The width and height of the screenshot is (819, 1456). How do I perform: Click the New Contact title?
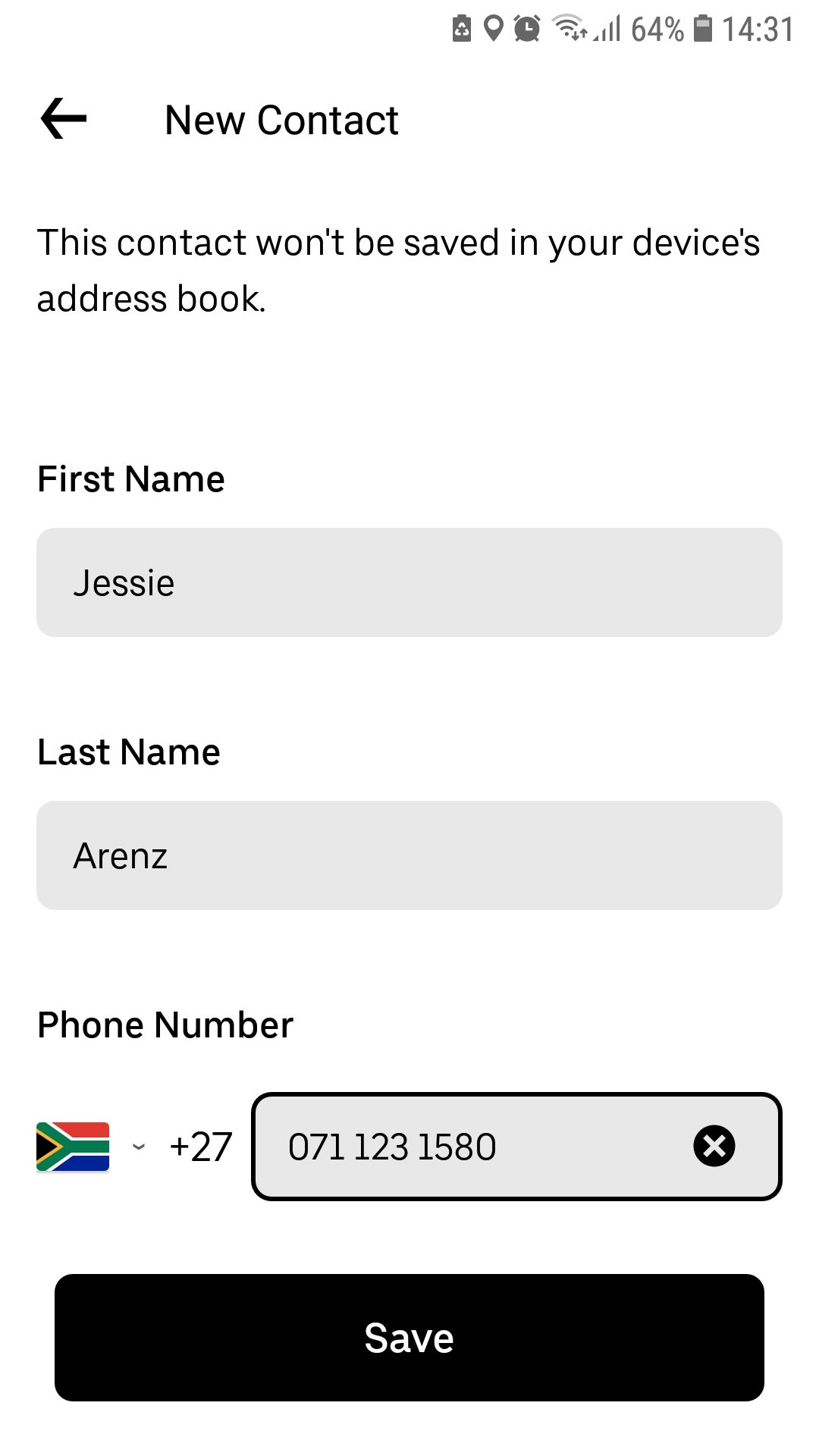pos(281,118)
